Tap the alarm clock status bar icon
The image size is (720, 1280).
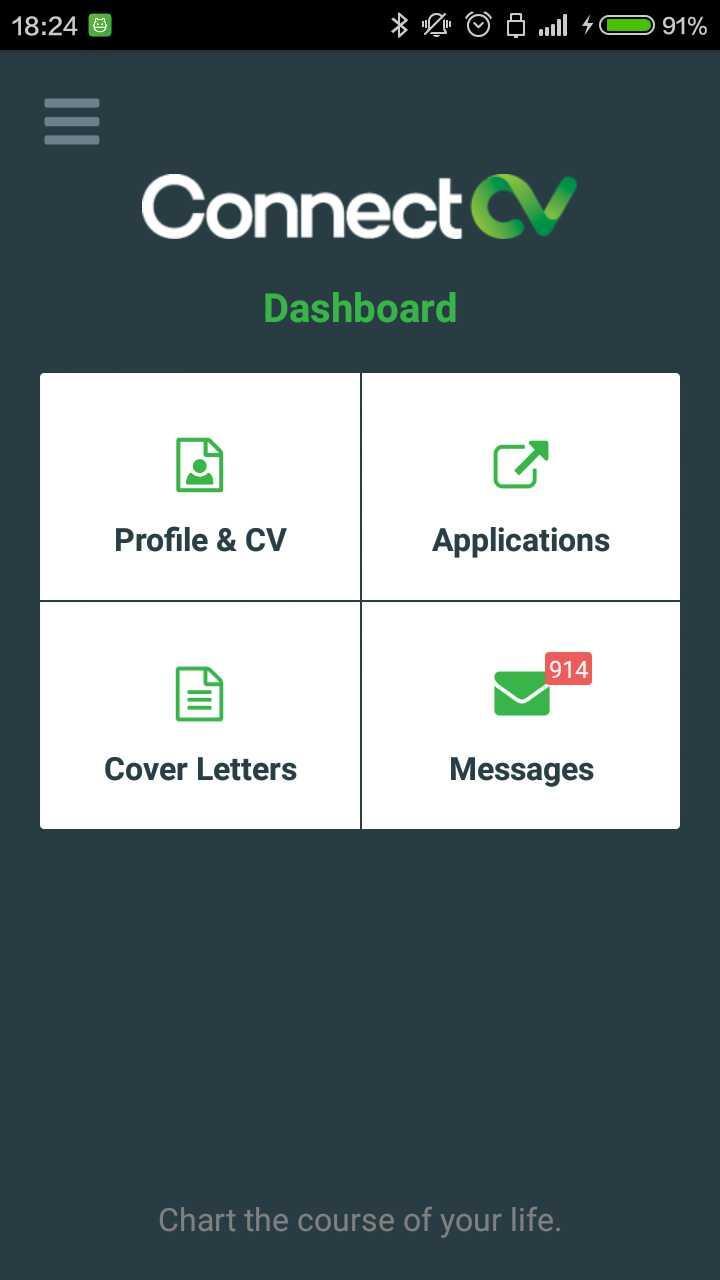(x=478, y=25)
